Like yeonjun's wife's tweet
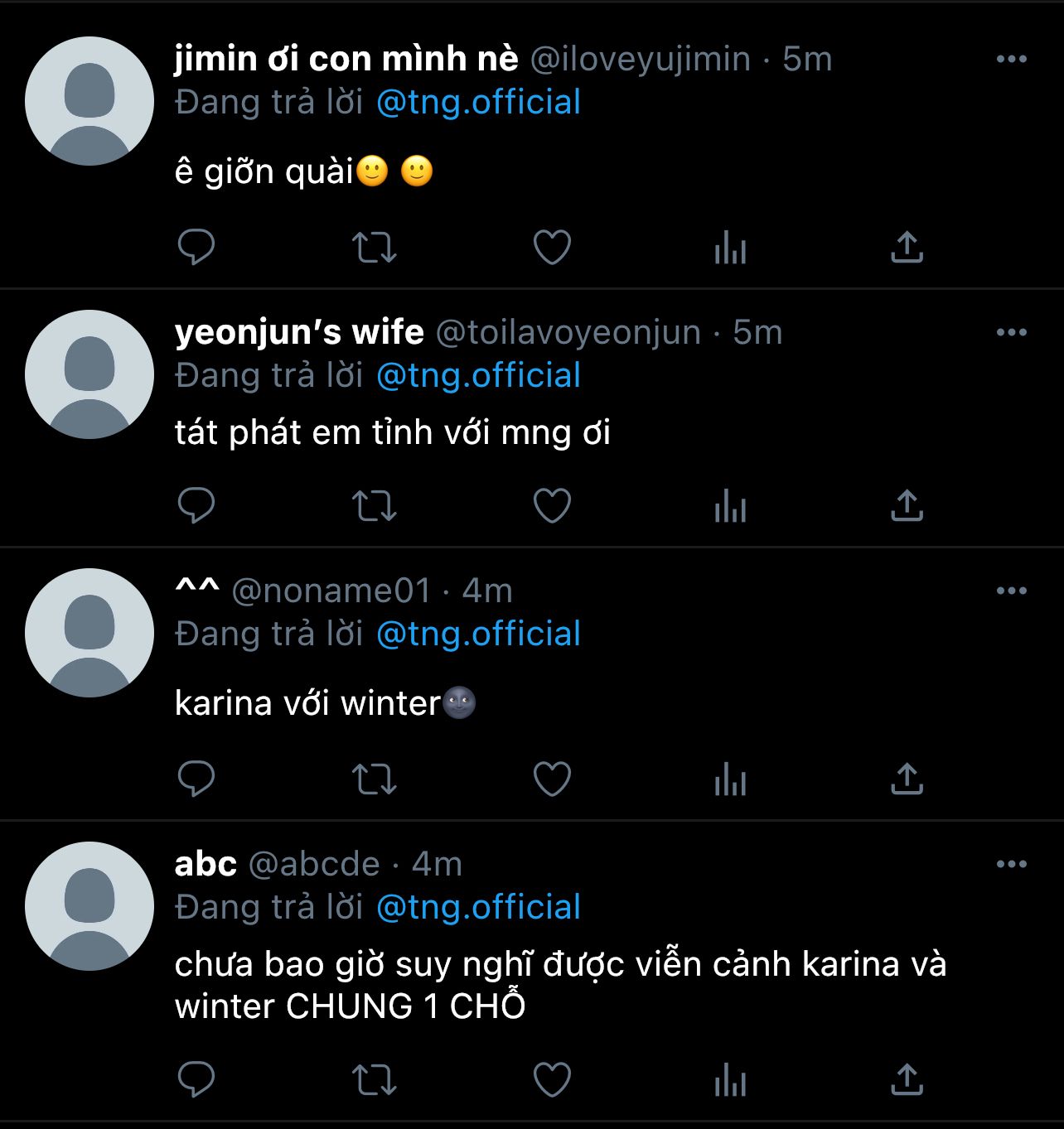This screenshot has height=1129, width=1064. (x=552, y=505)
